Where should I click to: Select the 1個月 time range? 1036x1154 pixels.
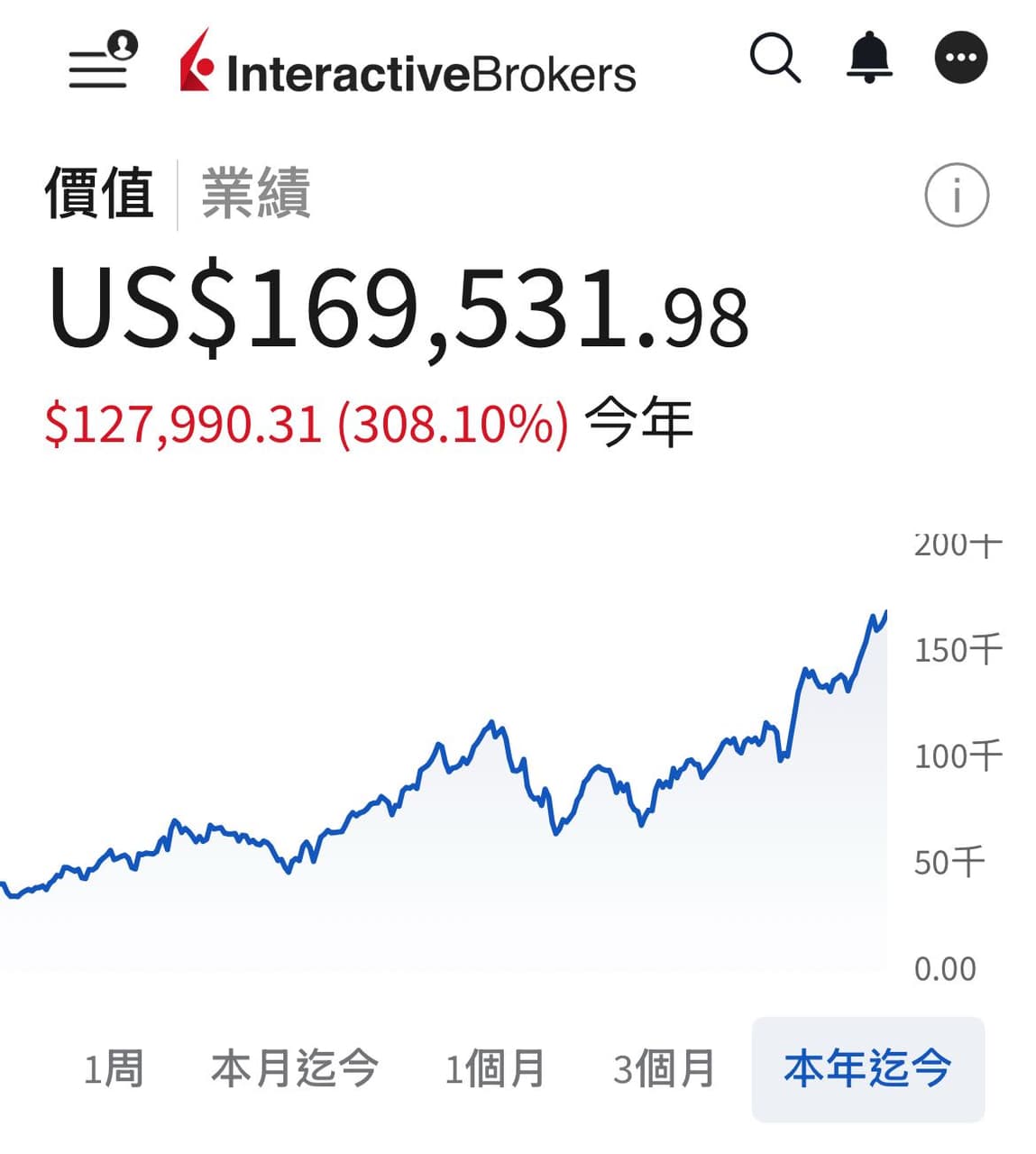tap(495, 1069)
